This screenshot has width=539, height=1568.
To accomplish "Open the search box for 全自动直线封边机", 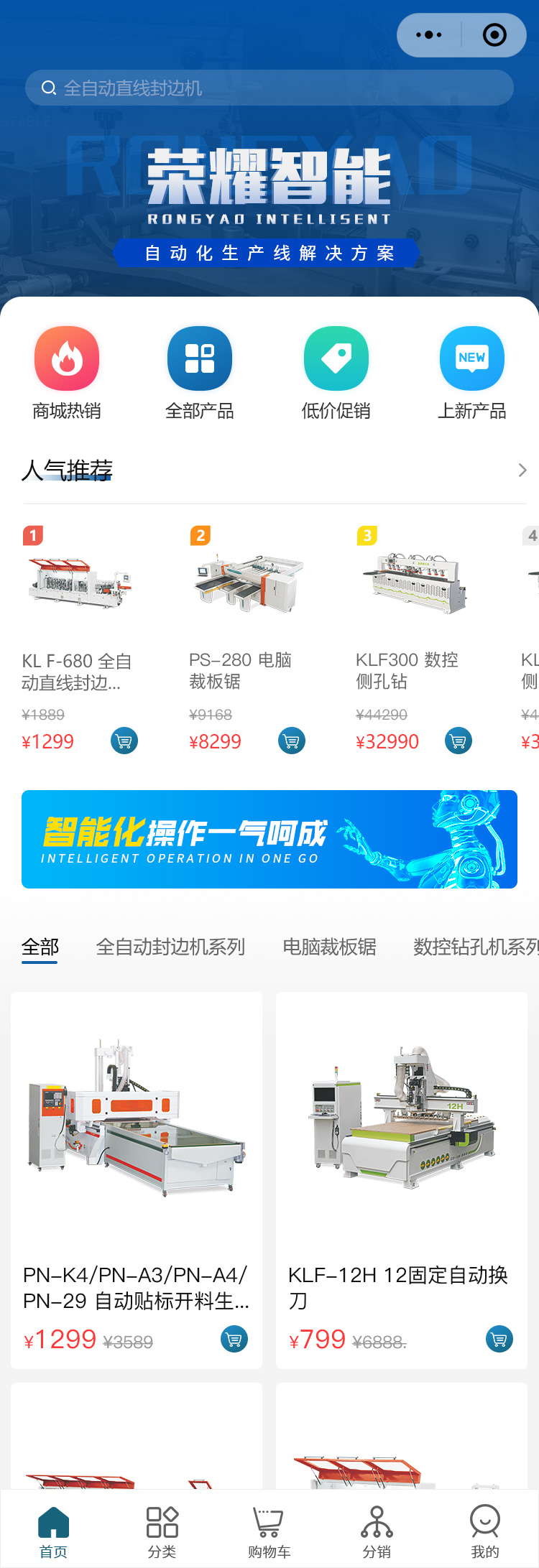I will point(269,88).
